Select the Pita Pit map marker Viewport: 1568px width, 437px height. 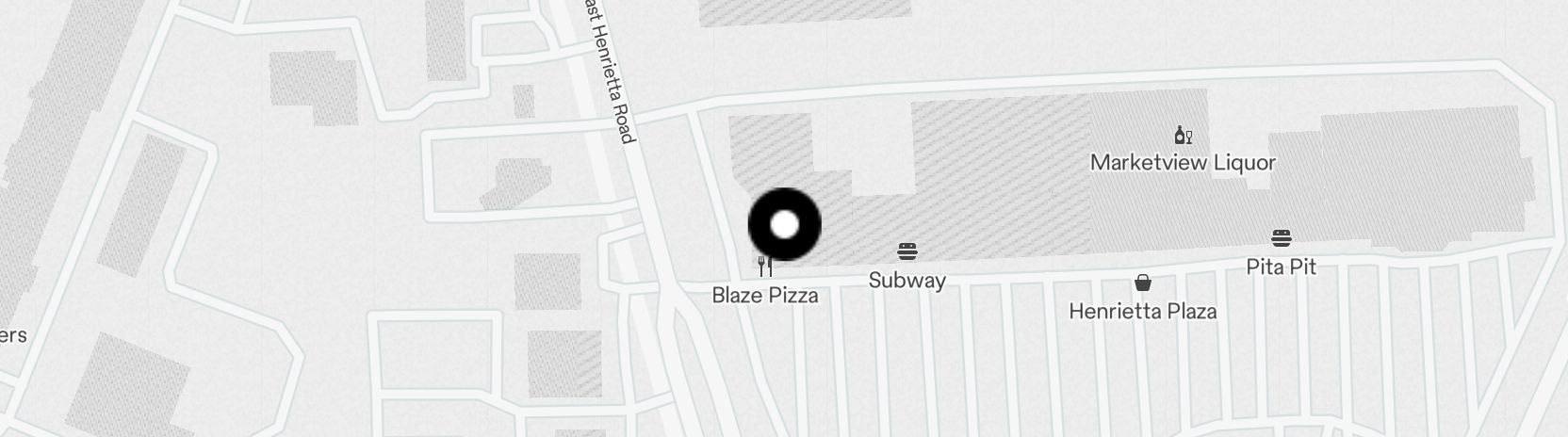pos(1282,238)
